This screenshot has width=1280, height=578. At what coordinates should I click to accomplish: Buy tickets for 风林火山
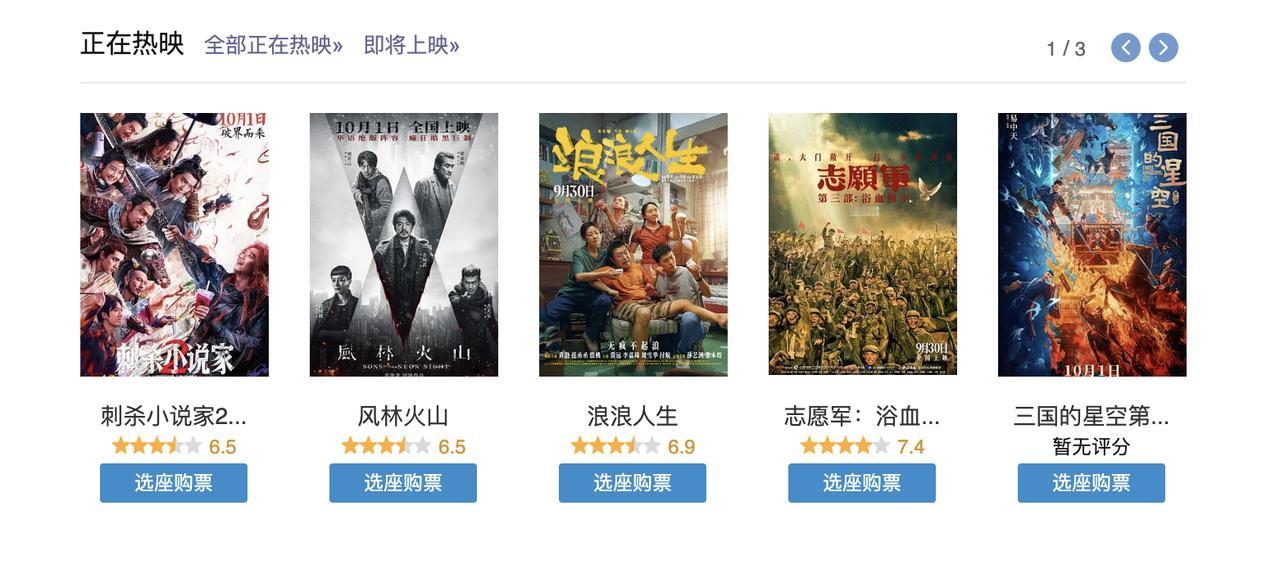click(403, 483)
